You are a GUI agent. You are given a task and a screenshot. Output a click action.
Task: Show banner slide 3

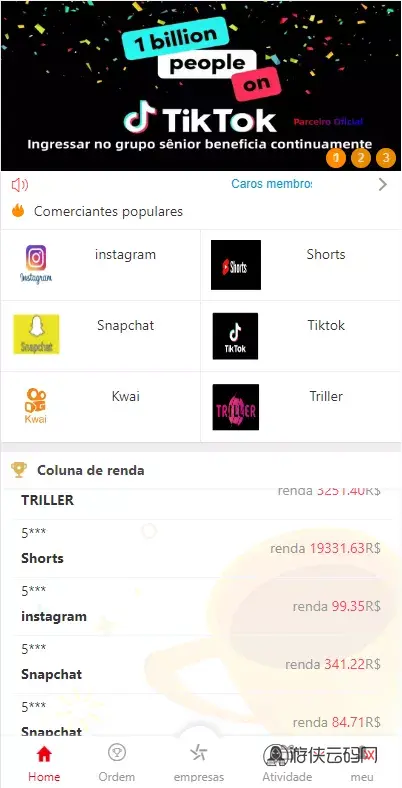click(x=386, y=158)
